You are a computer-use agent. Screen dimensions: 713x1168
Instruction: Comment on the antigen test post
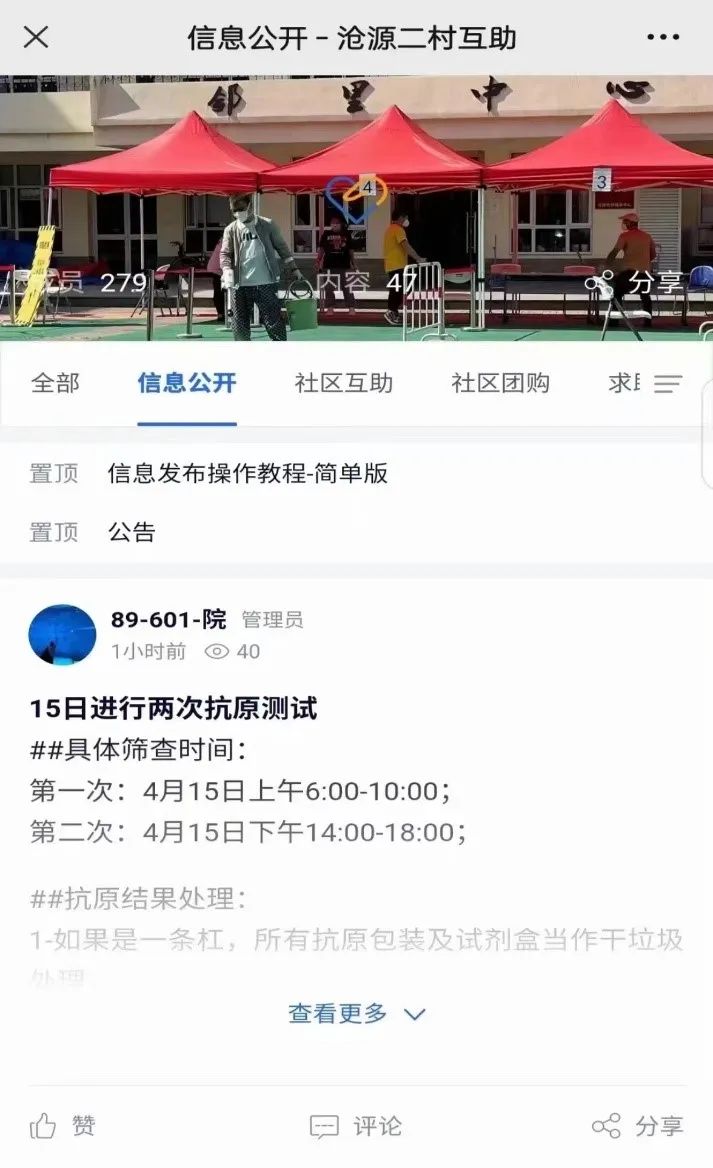click(356, 1126)
